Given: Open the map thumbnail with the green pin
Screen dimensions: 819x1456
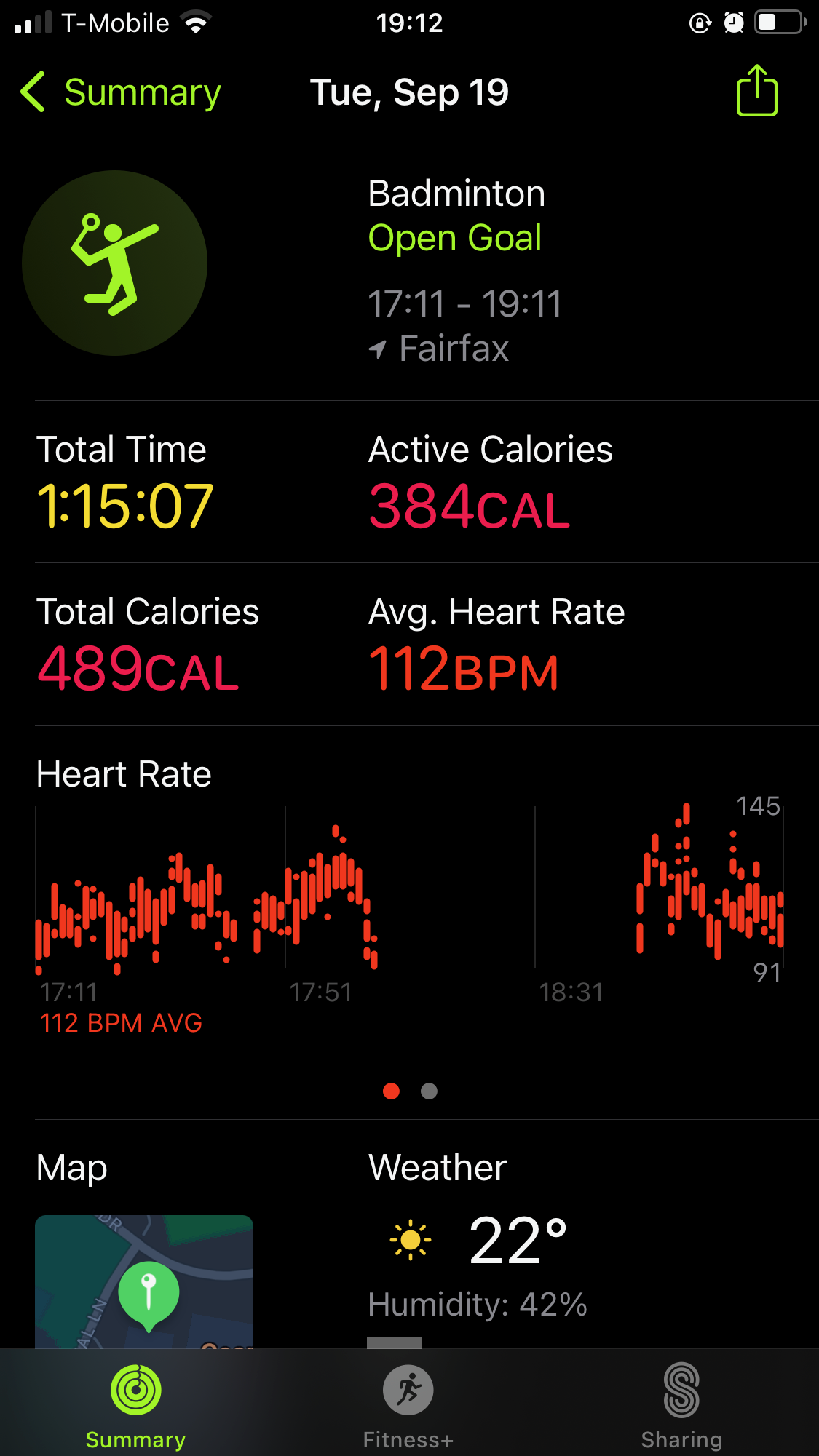Looking at the screenshot, I should 144,1281.
